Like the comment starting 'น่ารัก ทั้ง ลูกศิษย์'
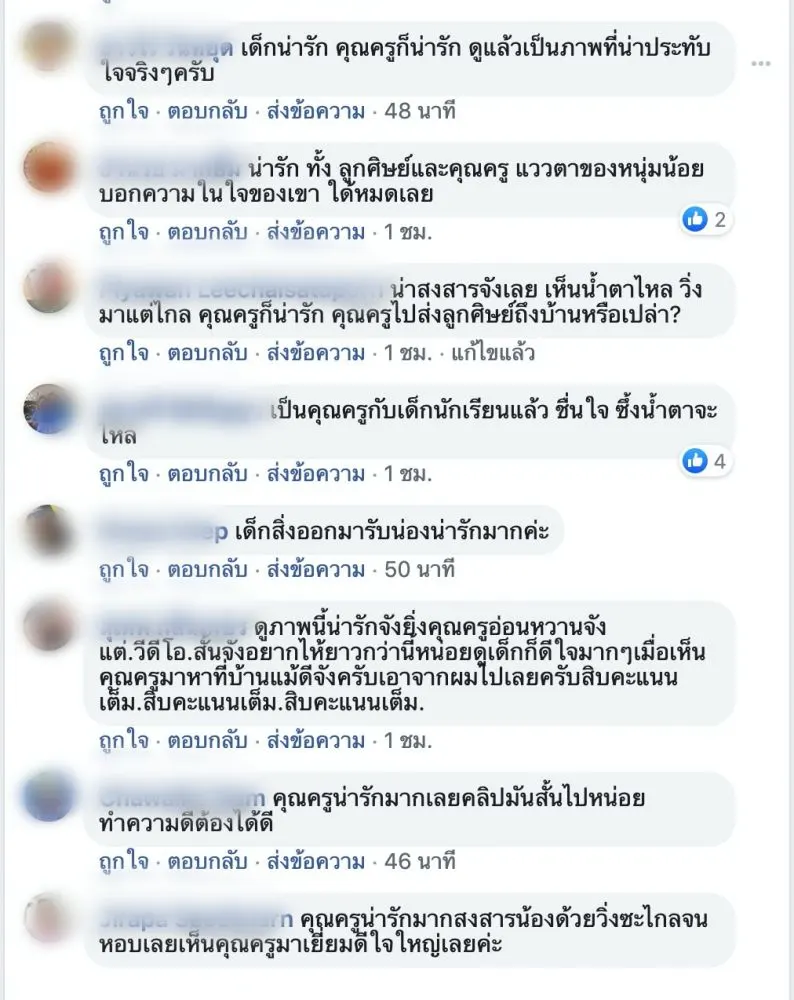The image size is (794, 1000). (123, 233)
